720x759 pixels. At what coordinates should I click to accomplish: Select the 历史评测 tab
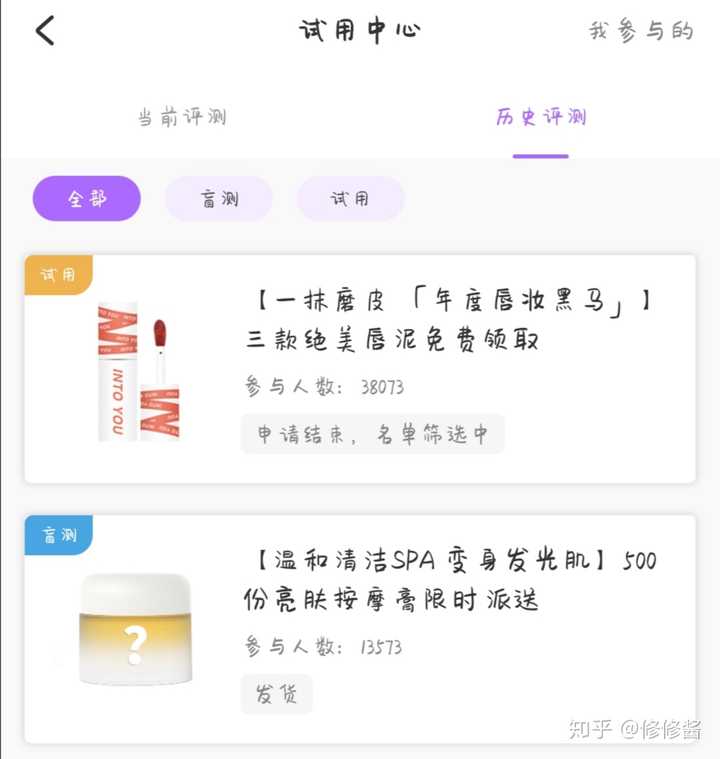point(540,117)
